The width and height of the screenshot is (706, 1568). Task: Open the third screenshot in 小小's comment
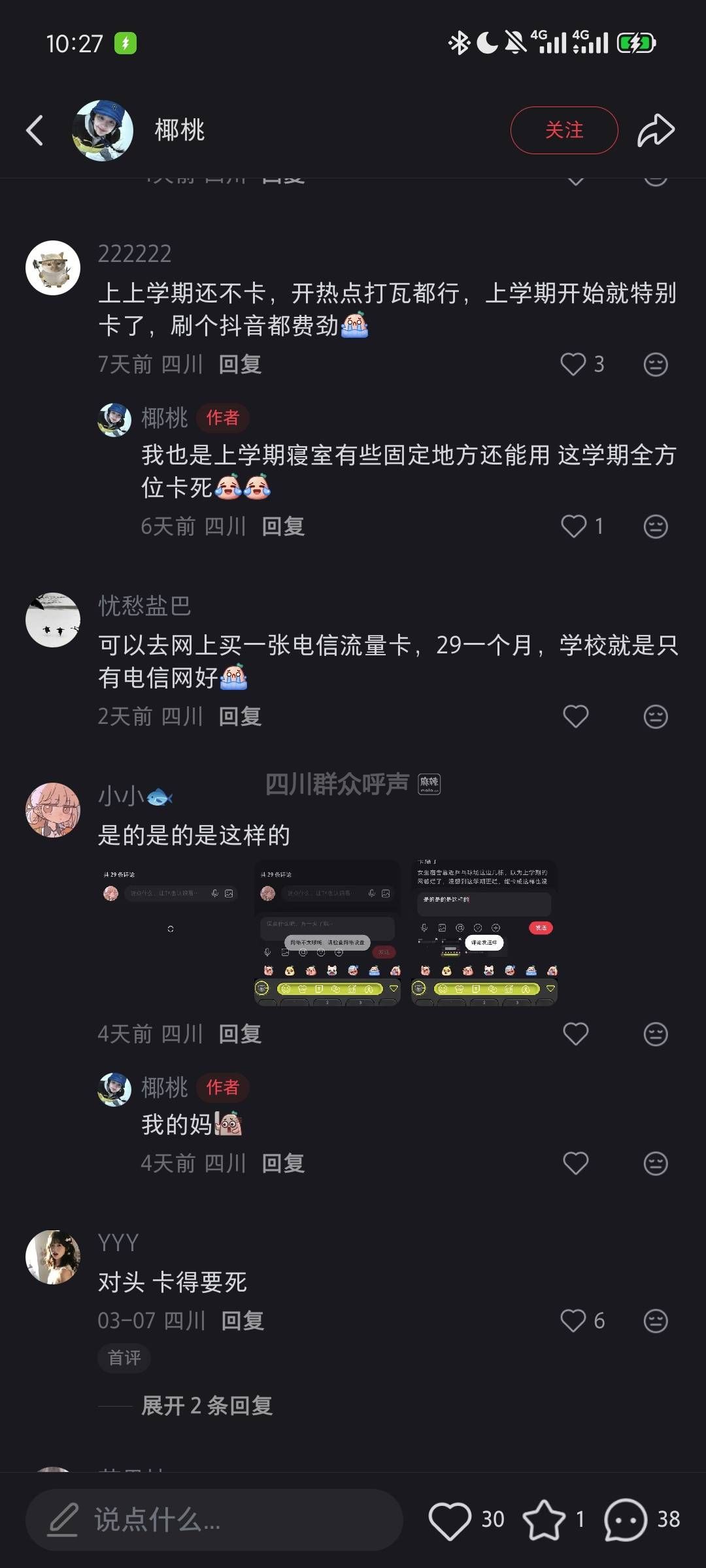click(484, 932)
